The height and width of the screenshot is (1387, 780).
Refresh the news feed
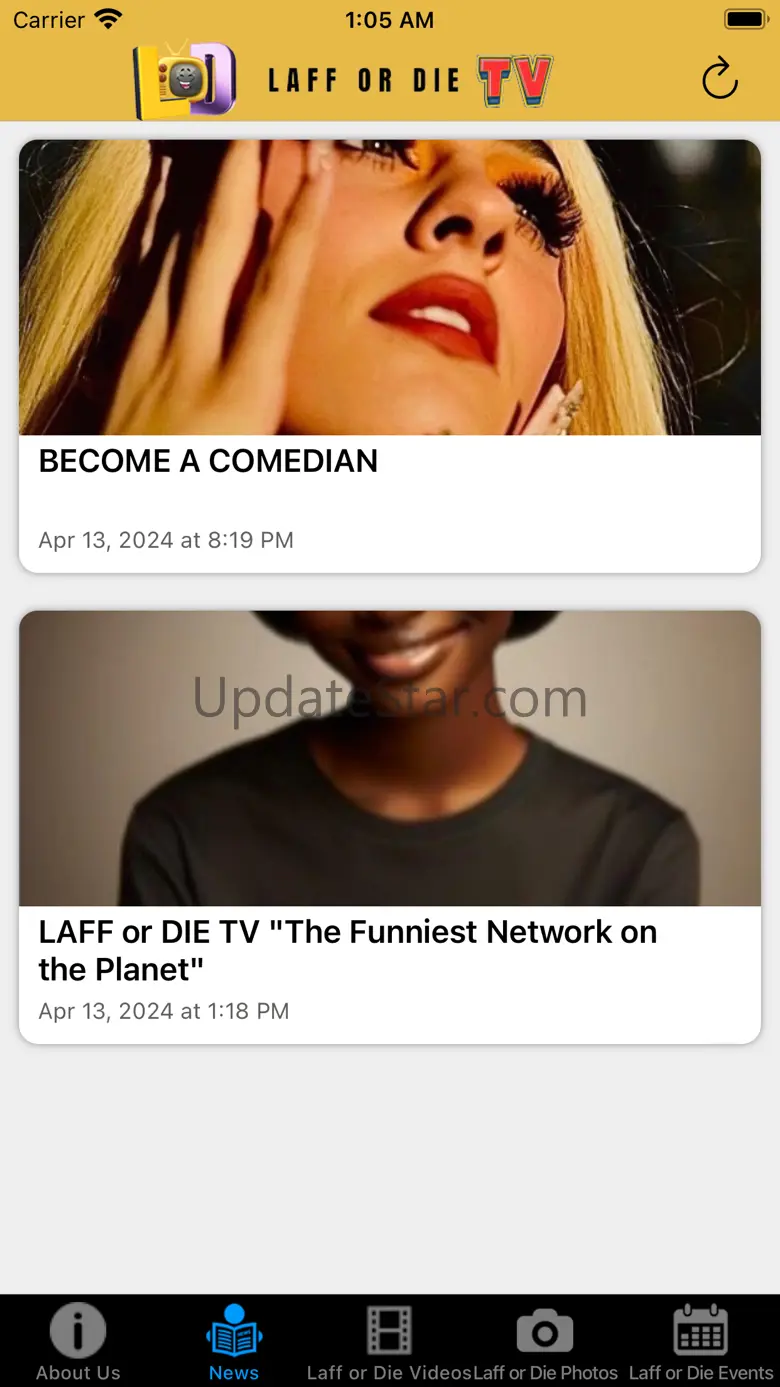pyautogui.click(x=719, y=79)
